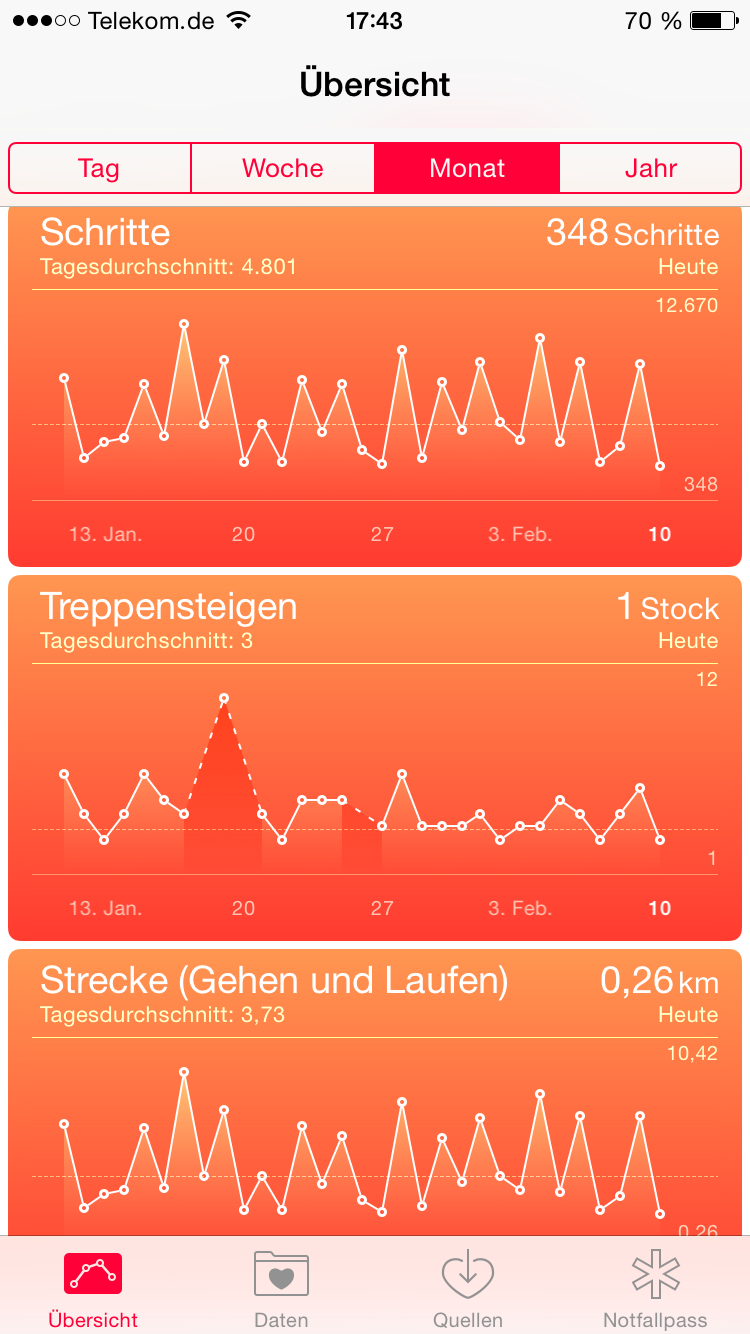The width and height of the screenshot is (750, 1334).
Task: Switch to the Tag view
Action: (x=99, y=168)
